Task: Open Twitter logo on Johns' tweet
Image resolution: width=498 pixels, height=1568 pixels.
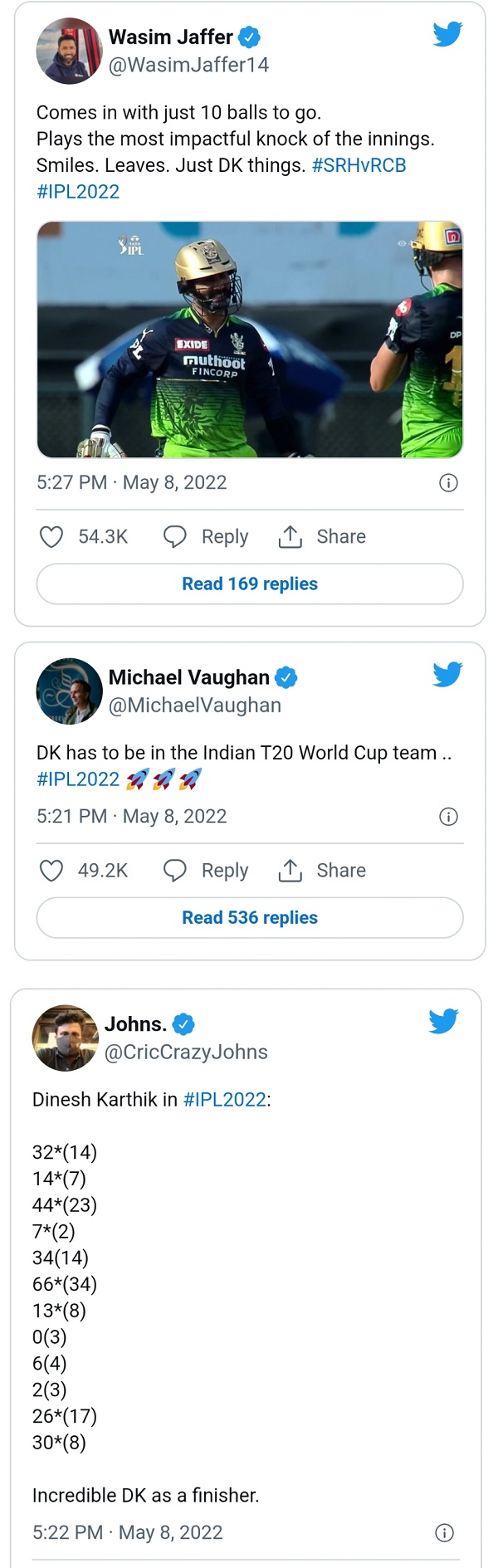Action: pyautogui.click(x=443, y=1021)
